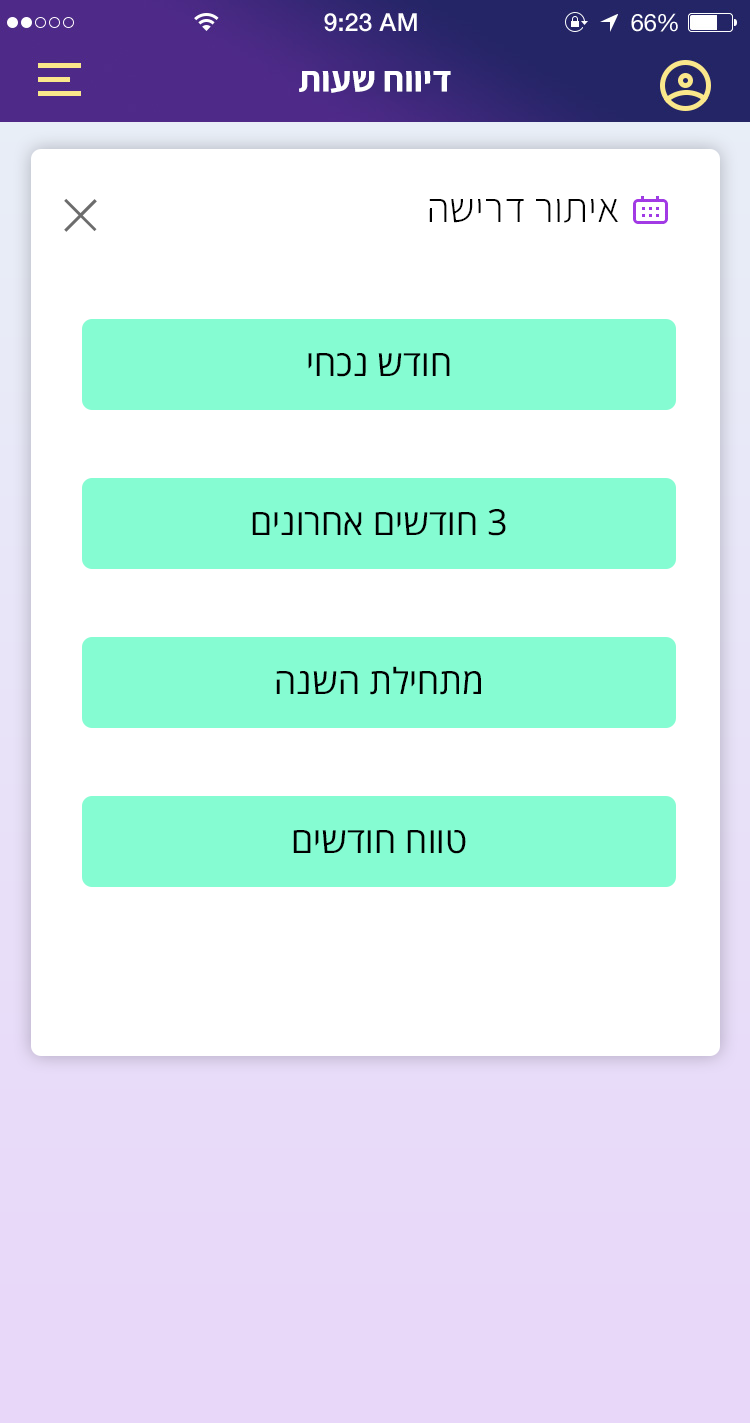
Task: Tap the מתחילת השנה button
Action: pyautogui.click(x=379, y=682)
